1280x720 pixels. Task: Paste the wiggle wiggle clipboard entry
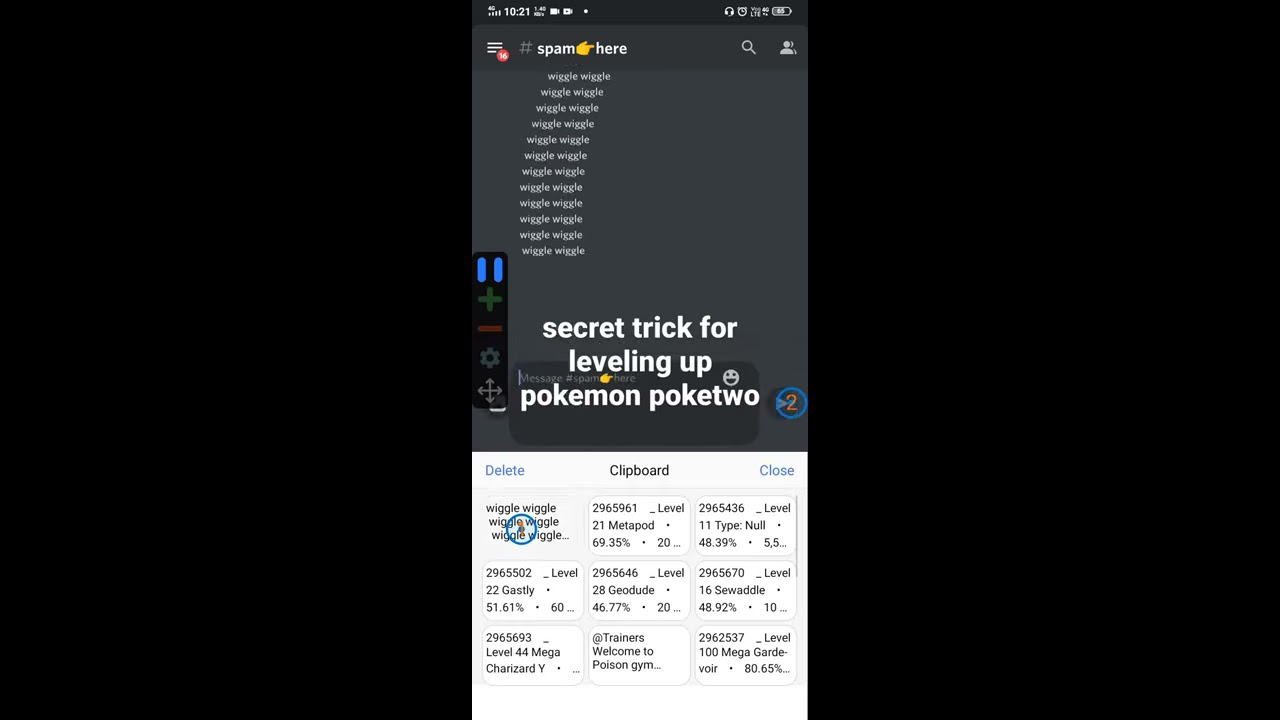531,523
